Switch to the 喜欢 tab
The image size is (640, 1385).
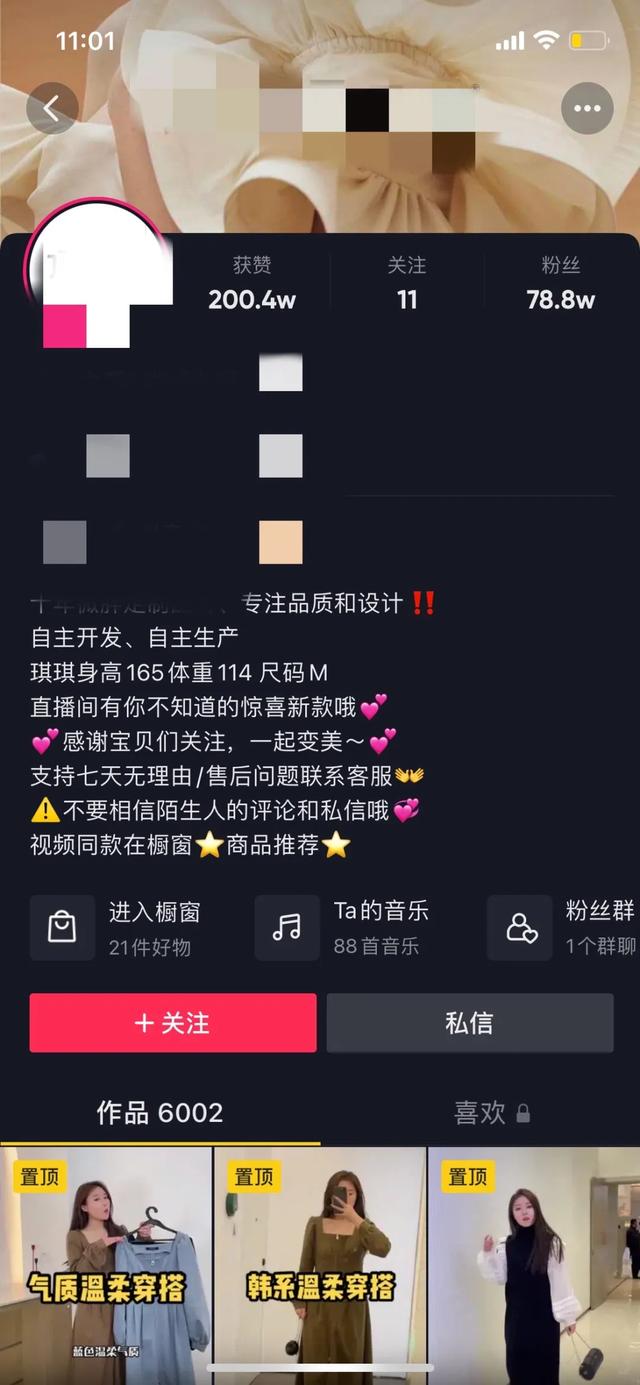(491, 1113)
